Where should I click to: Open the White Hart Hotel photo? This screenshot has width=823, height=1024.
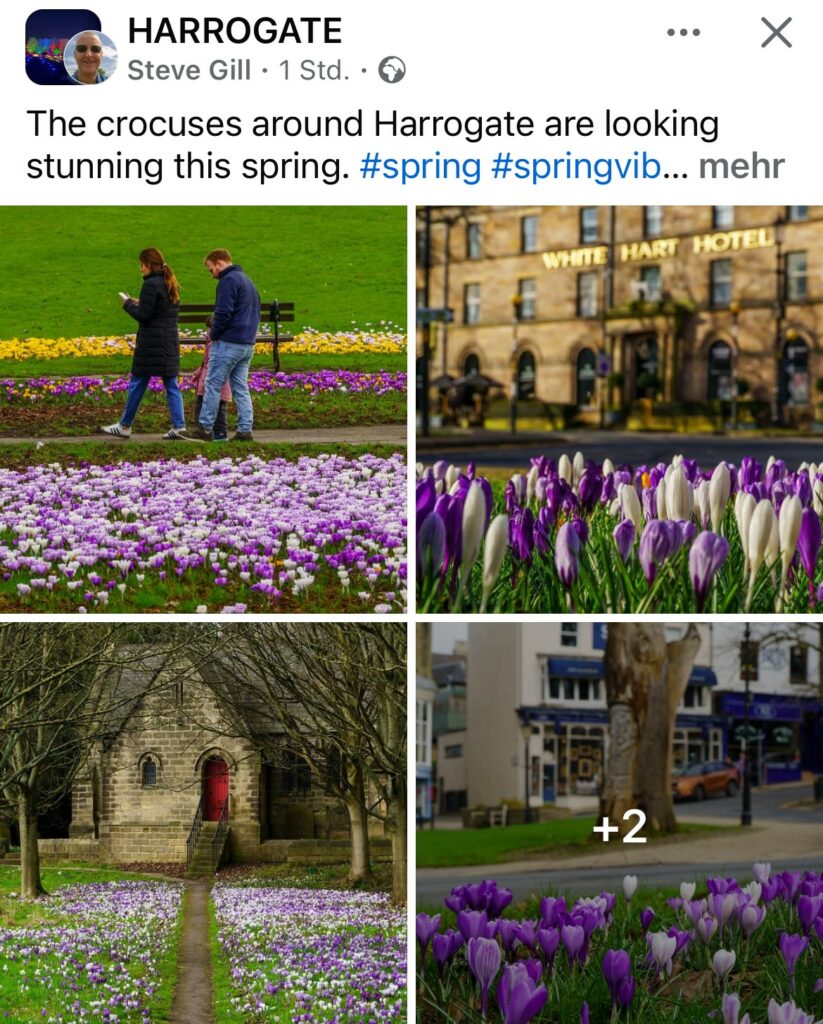[x=619, y=409]
